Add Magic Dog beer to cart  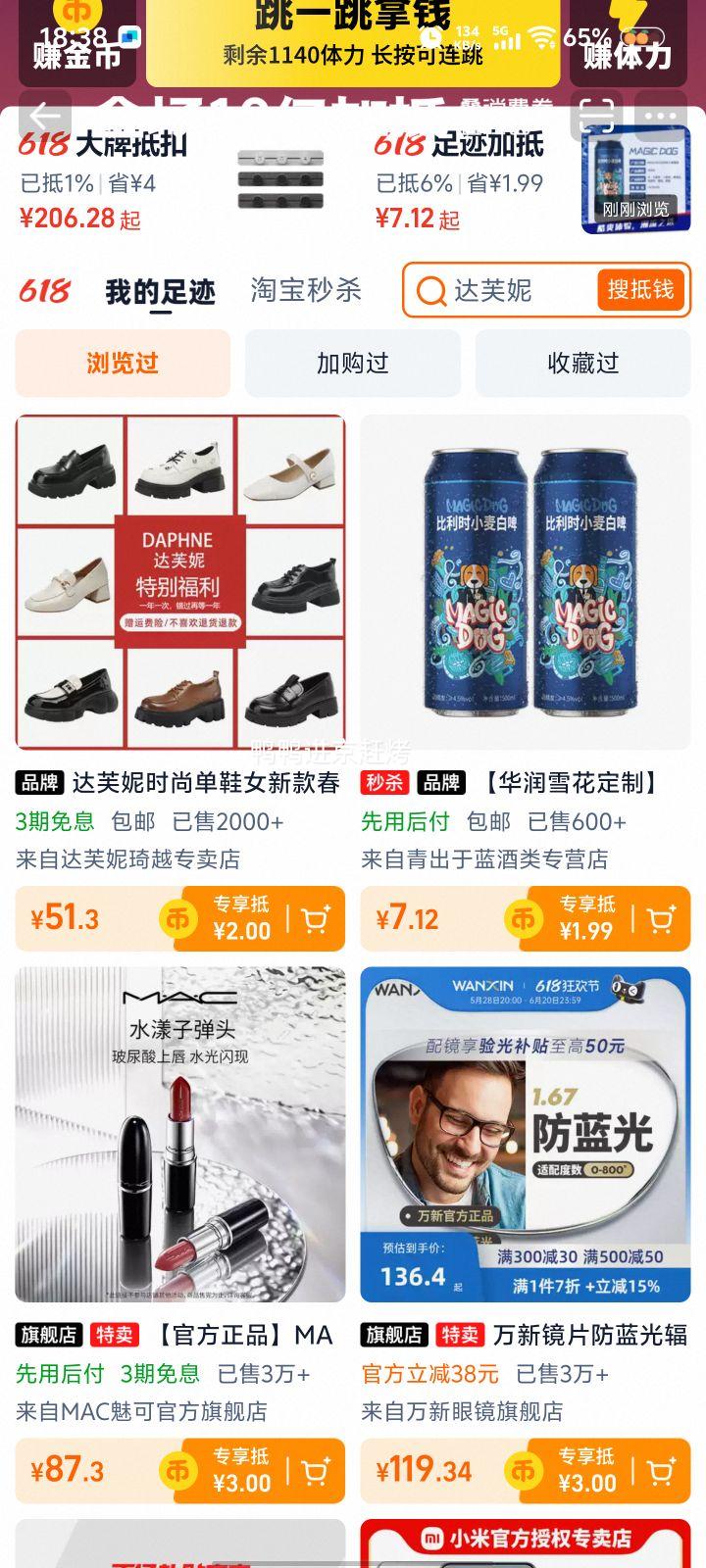[661, 919]
